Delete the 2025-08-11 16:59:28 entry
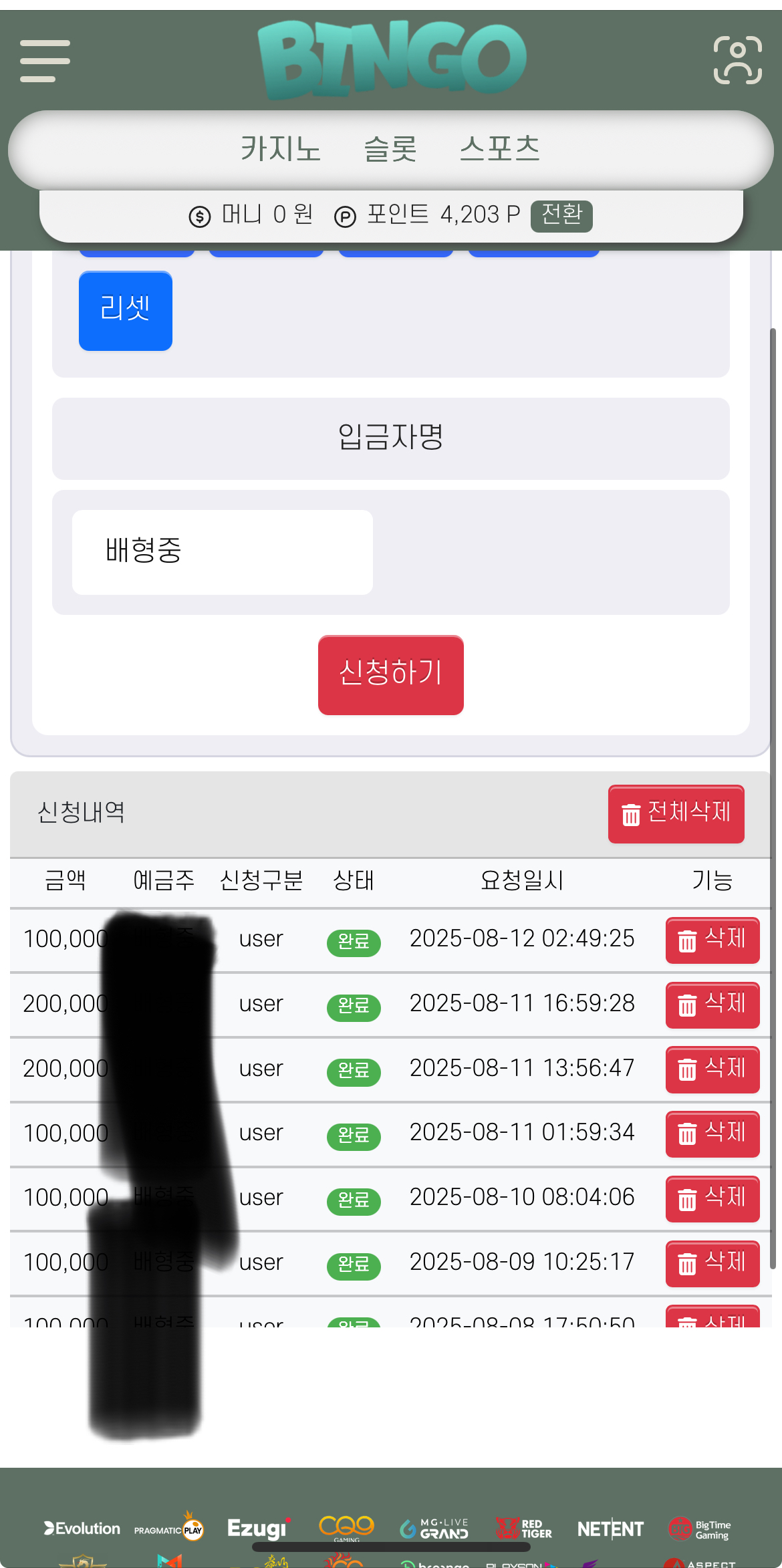Image resolution: width=782 pixels, height=1568 pixels. [x=712, y=1004]
